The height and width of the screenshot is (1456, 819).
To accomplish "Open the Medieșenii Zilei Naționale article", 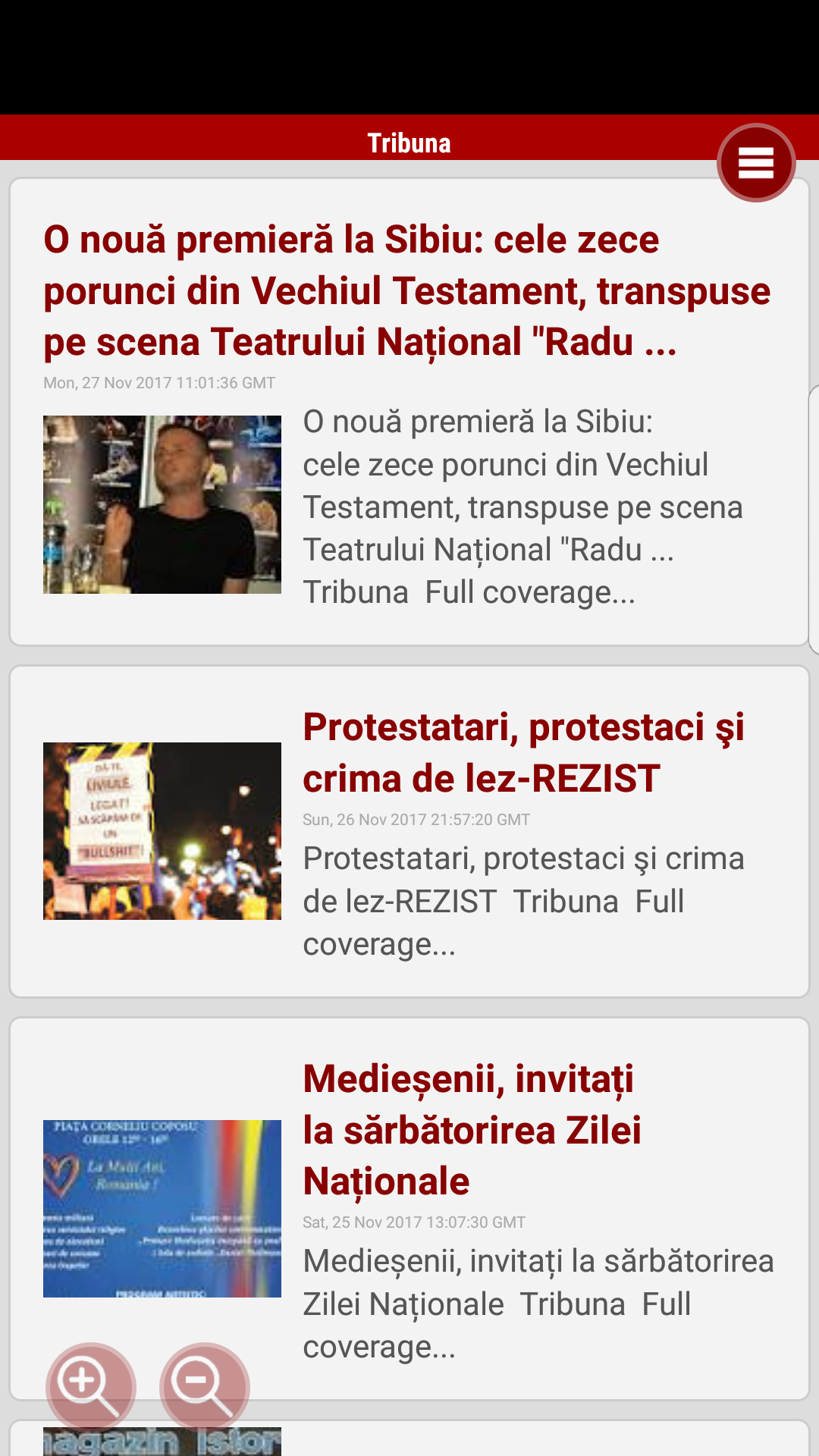I will (x=409, y=1209).
